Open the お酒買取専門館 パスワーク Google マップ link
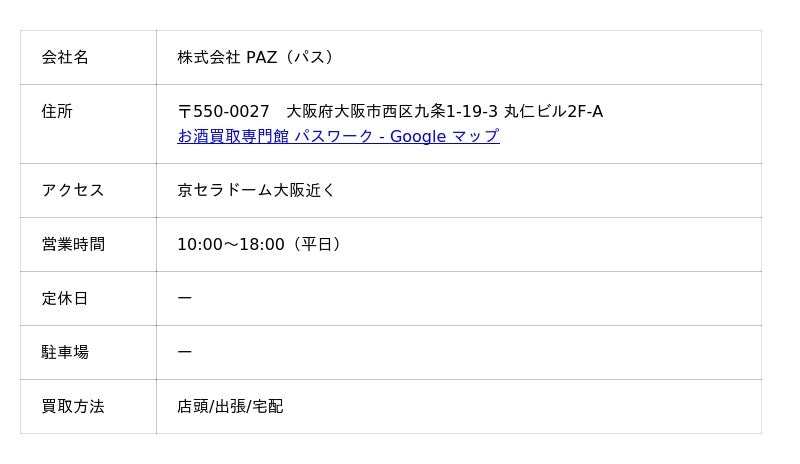Screen dimensions: 800x464 click(338, 137)
